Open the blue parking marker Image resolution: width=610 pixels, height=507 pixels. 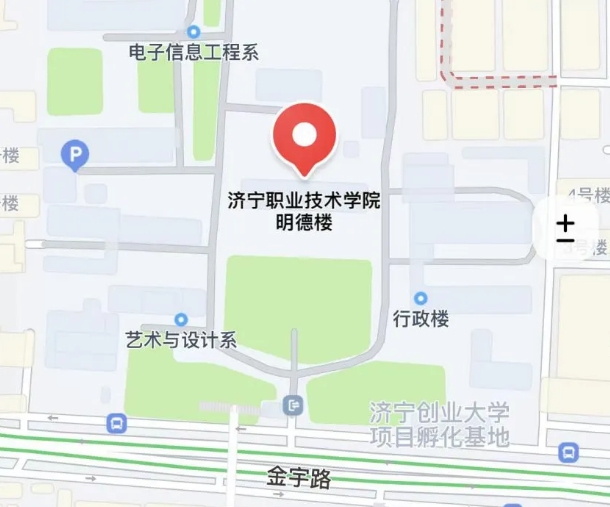tap(74, 154)
